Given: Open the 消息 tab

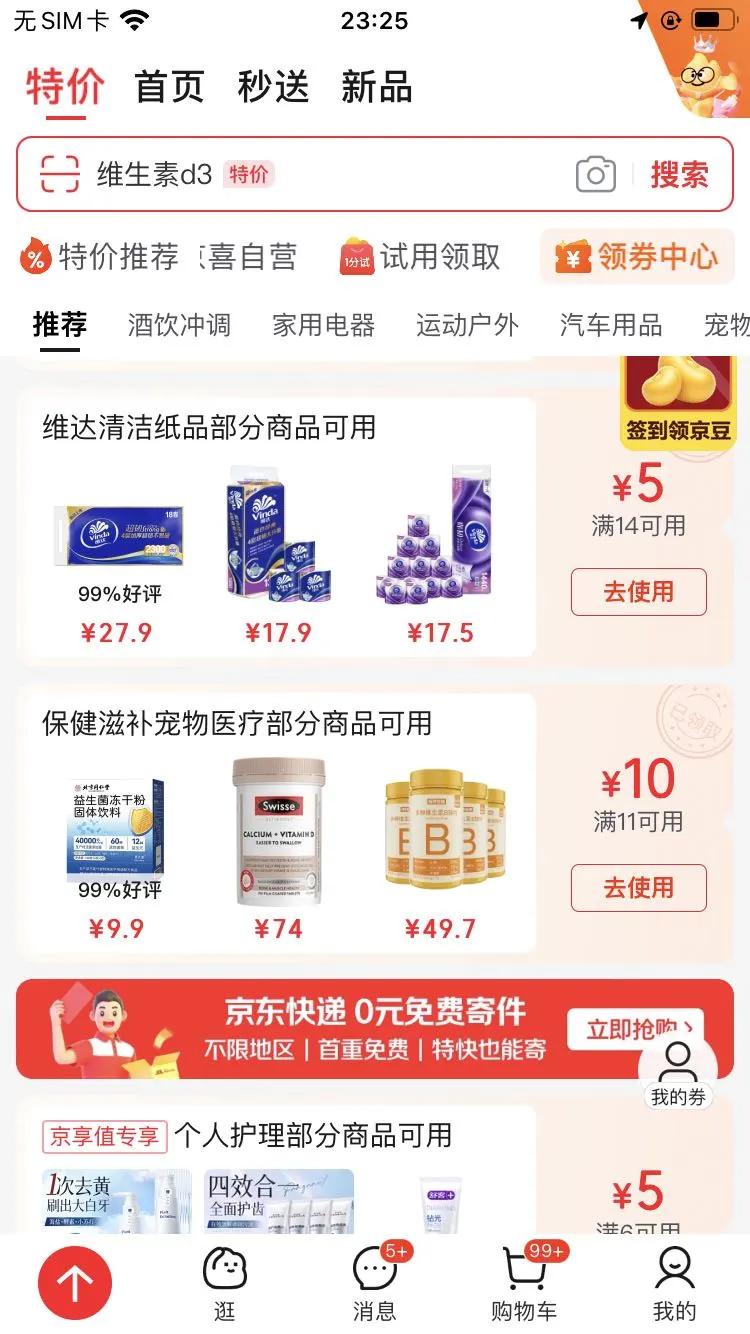Looking at the screenshot, I should tap(375, 1282).
